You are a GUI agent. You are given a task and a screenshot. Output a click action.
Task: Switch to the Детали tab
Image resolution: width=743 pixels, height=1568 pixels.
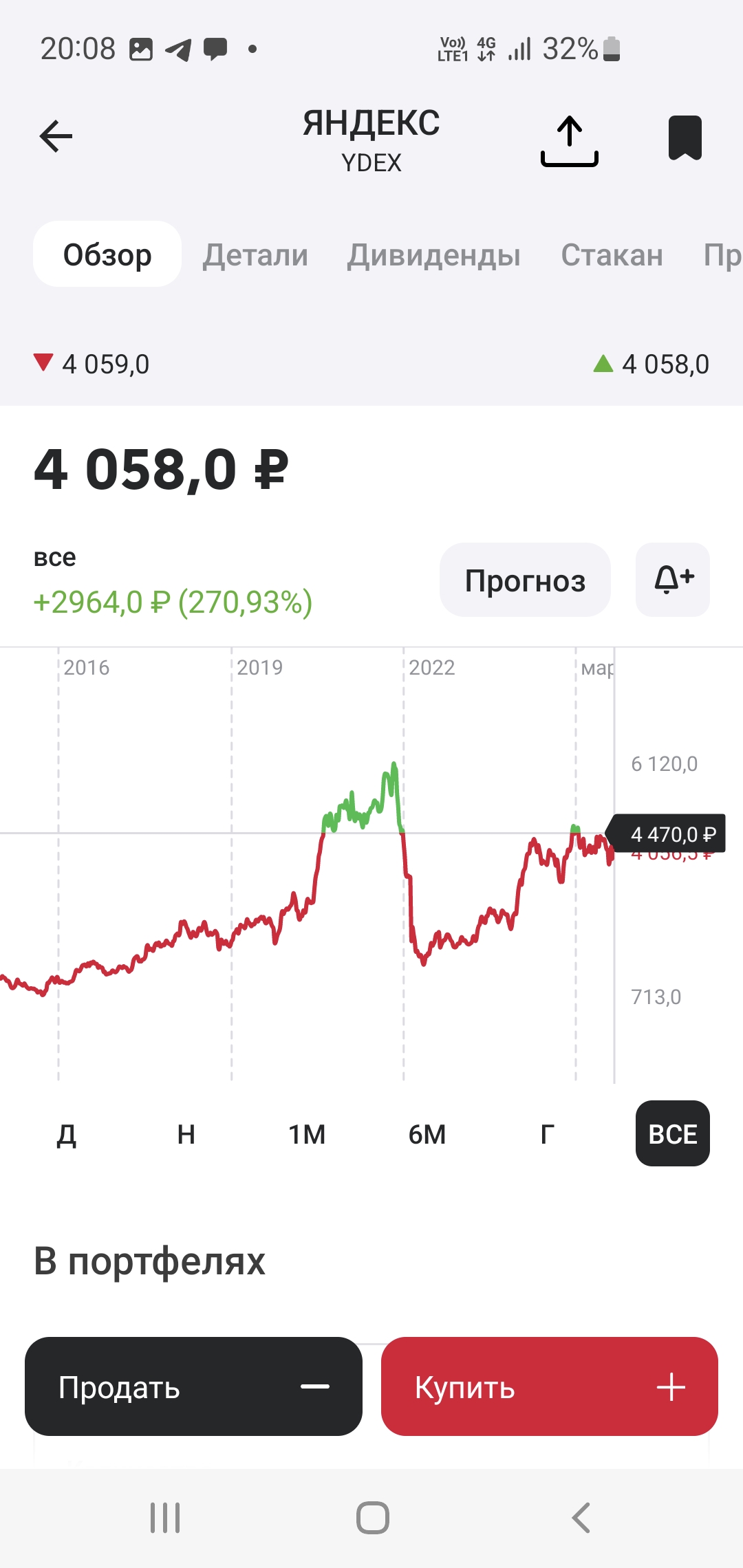pos(255,254)
